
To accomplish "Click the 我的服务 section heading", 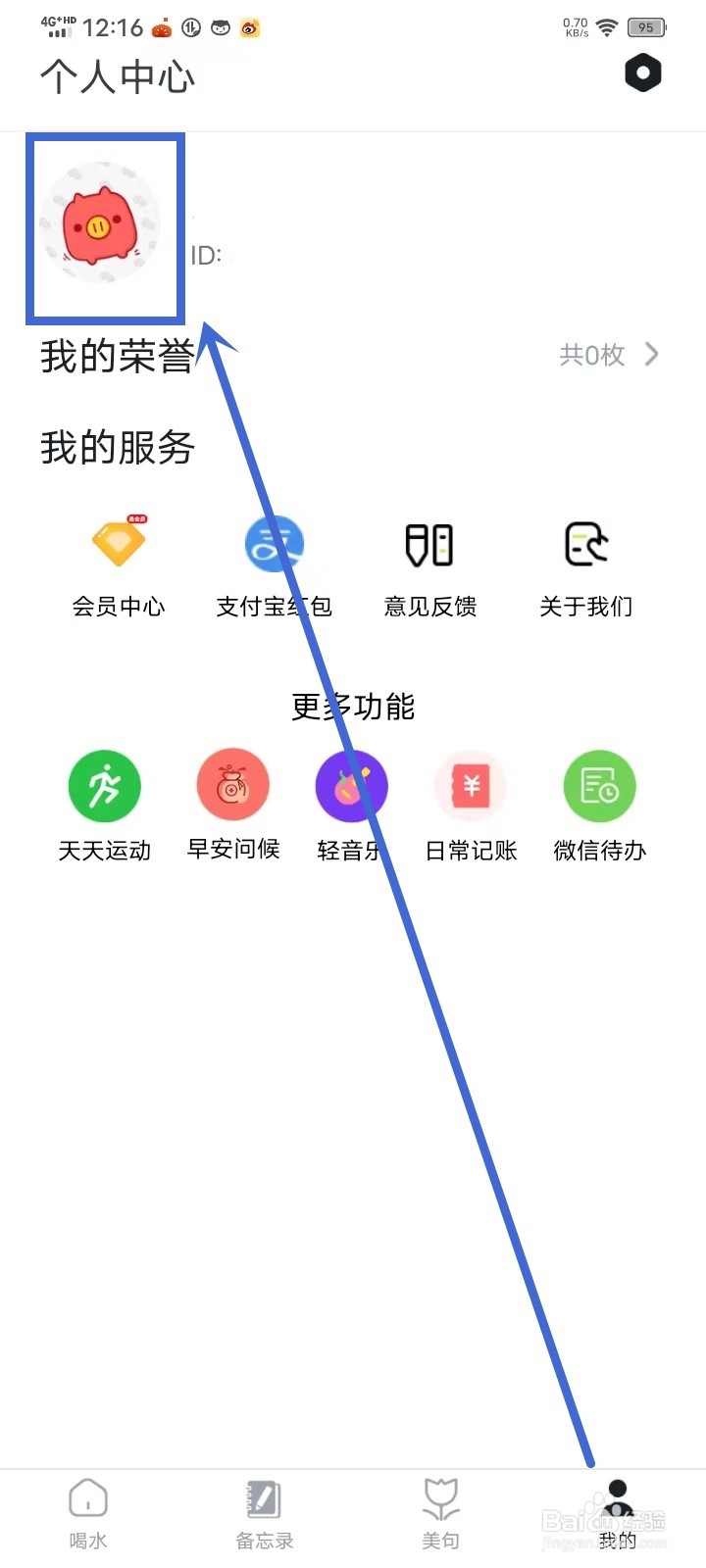I will (115, 448).
